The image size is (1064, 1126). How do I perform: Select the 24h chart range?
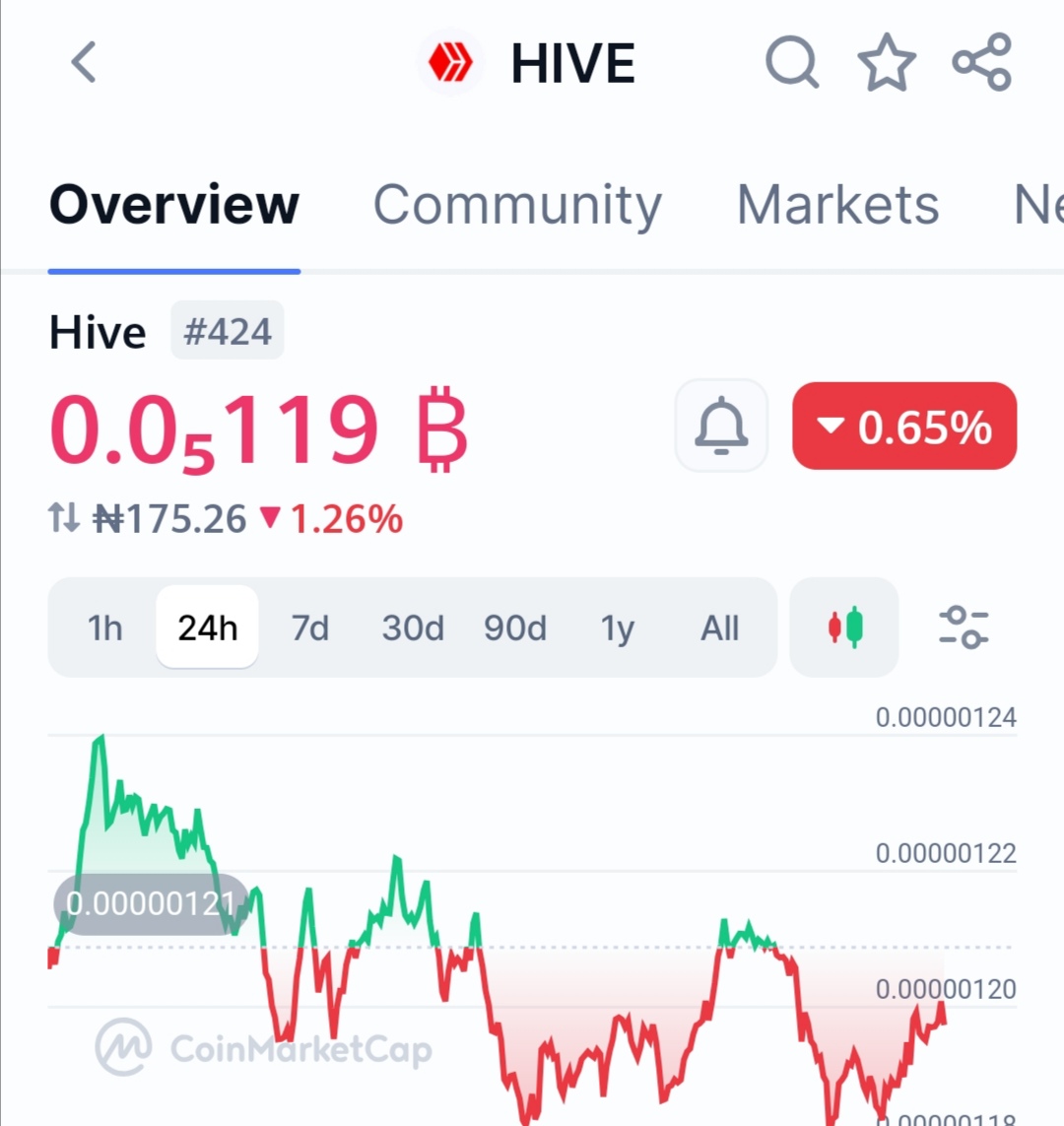pos(208,628)
